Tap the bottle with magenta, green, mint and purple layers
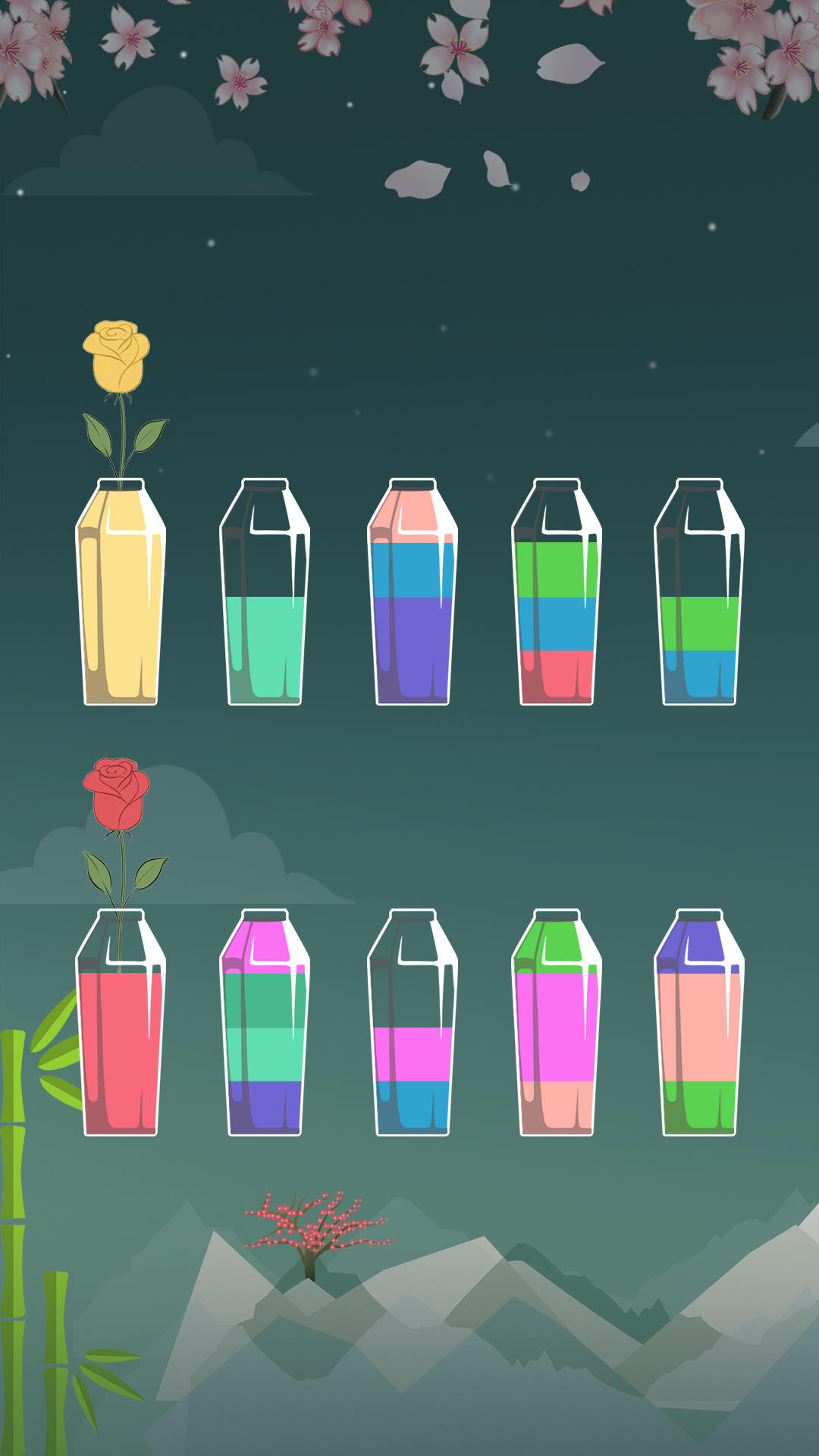Image resolution: width=819 pixels, height=1456 pixels. point(265,1030)
